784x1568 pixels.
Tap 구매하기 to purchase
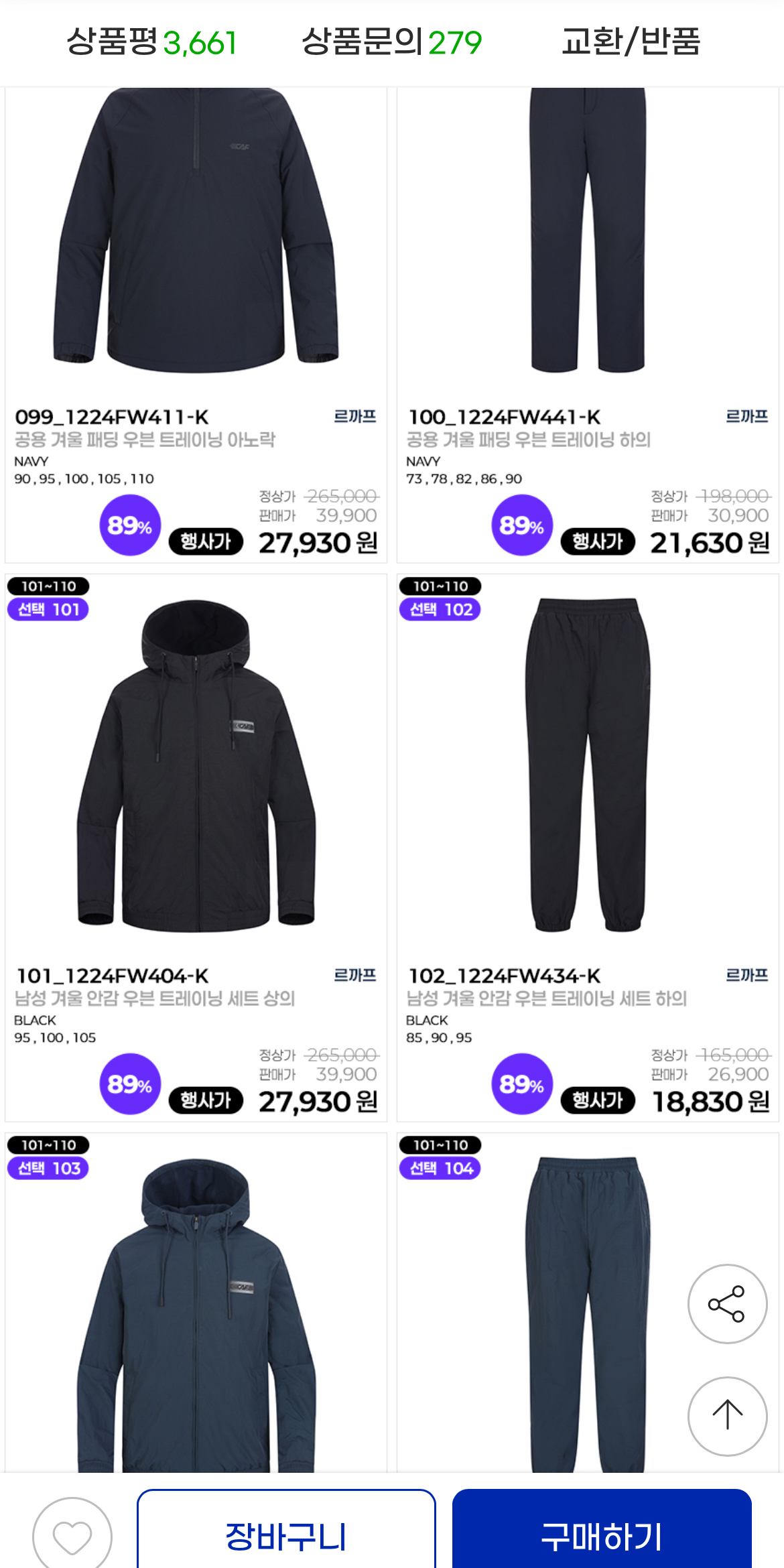pyautogui.click(x=601, y=1535)
